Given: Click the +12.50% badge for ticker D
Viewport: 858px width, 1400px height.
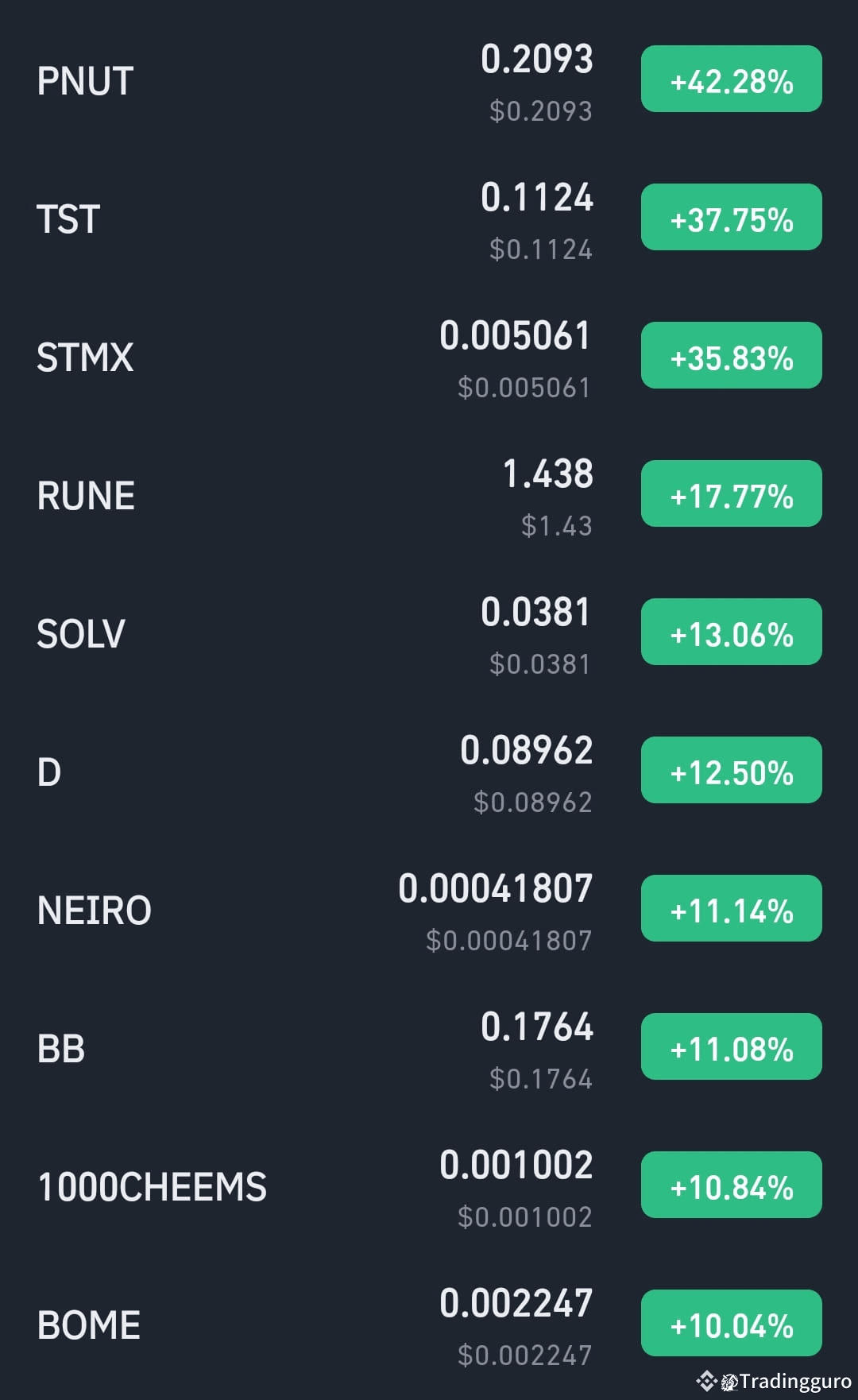Looking at the screenshot, I should 730,770.
